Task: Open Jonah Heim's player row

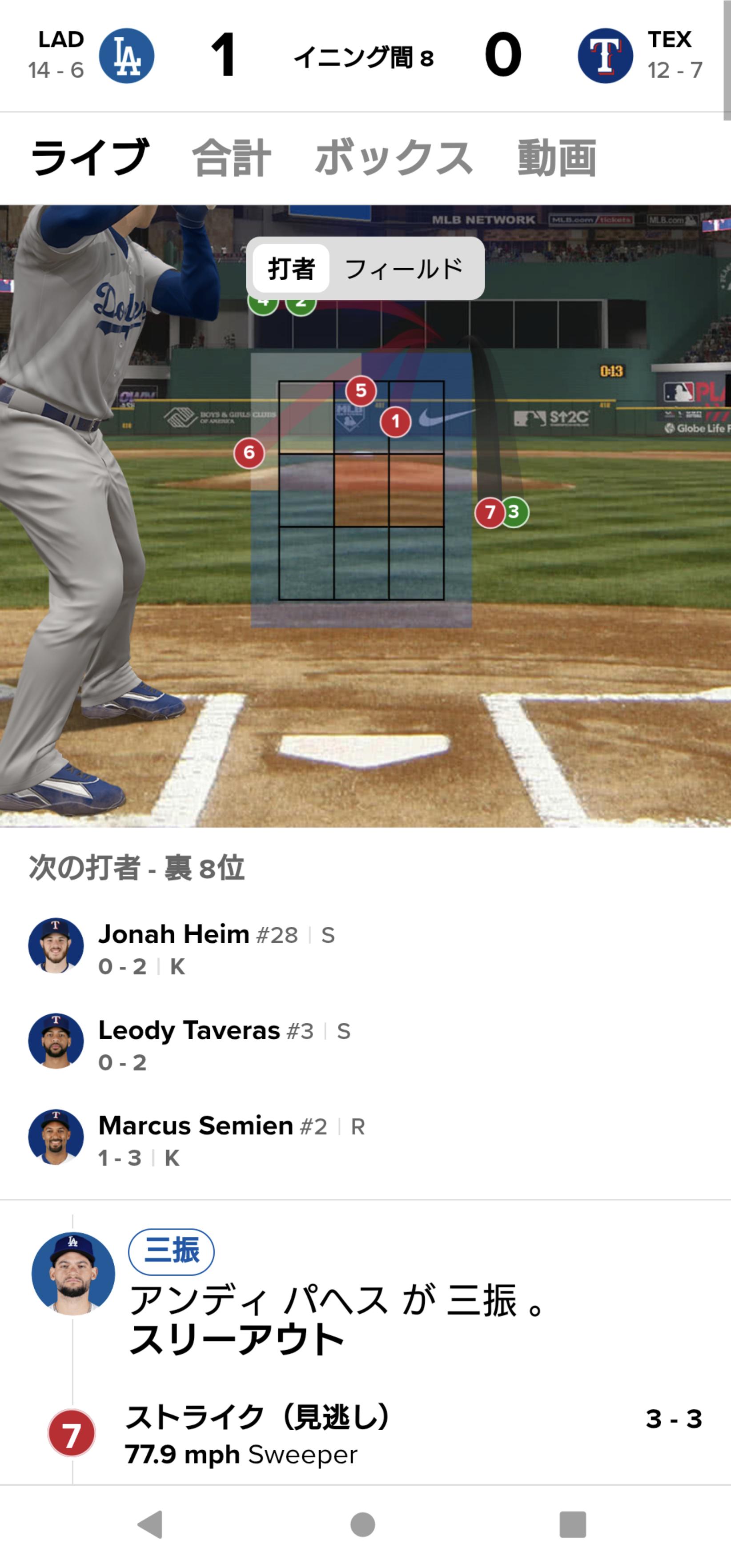Action: pyautogui.click(x=365, y=946)
